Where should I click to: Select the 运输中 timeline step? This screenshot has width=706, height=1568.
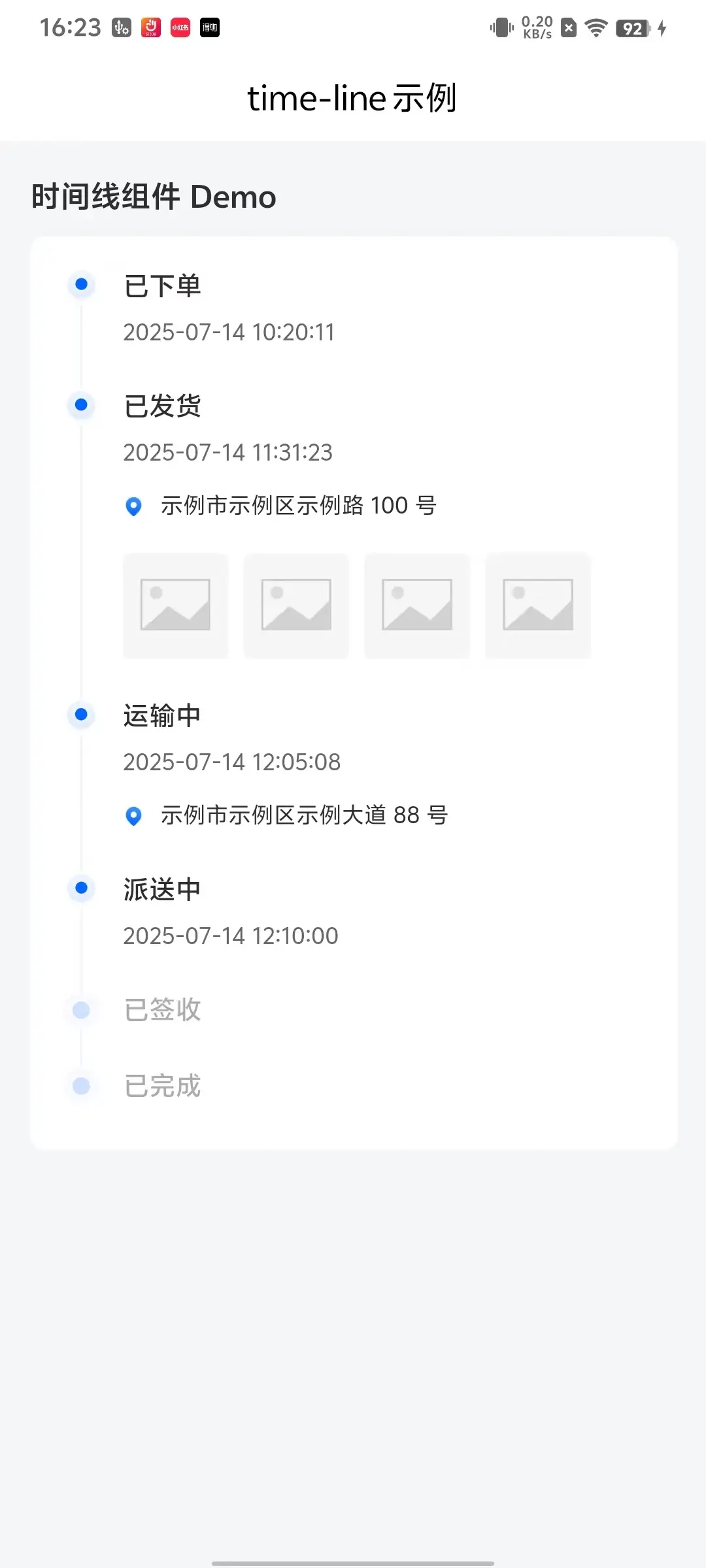[162, 716]
